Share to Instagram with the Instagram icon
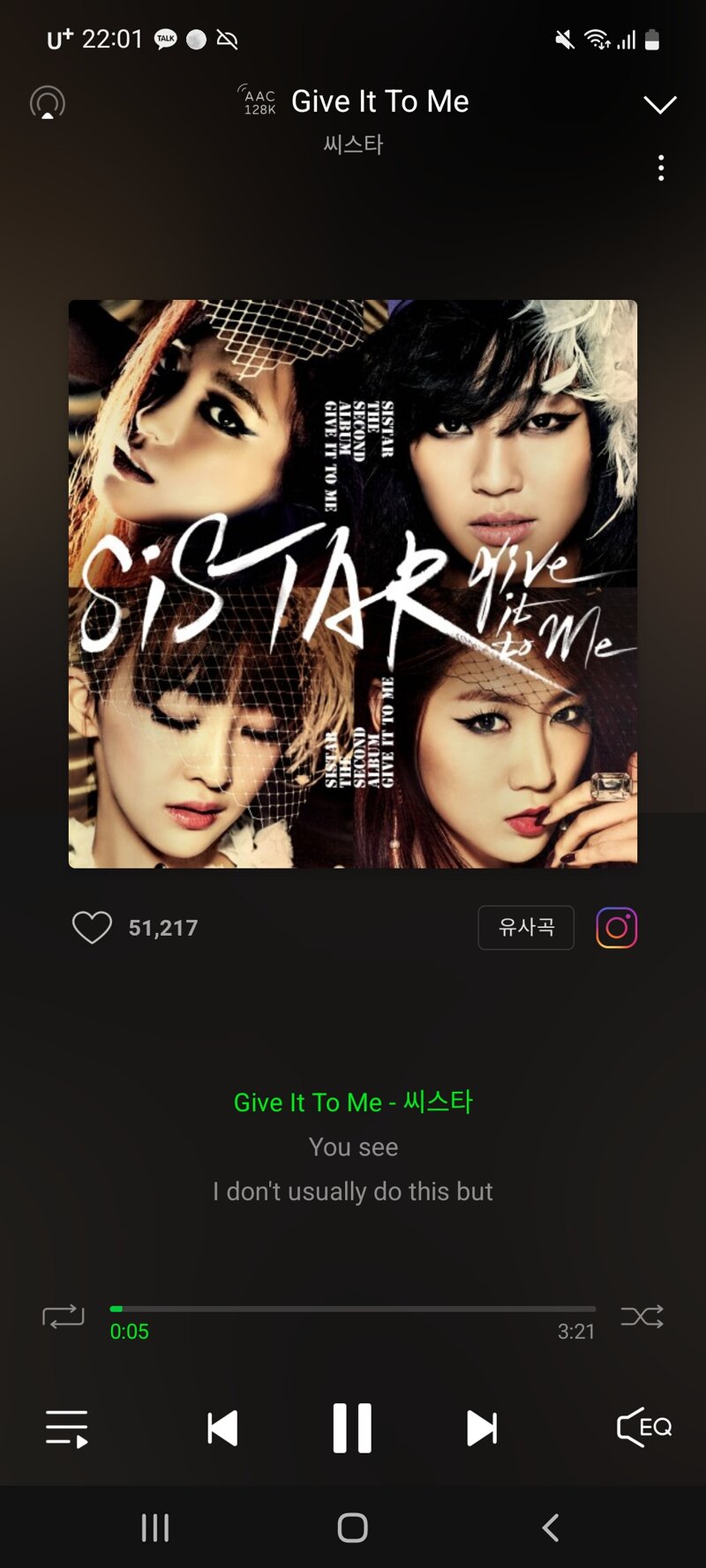The width and height of the screenshot is (706, 1568). [x=616, y=928]
